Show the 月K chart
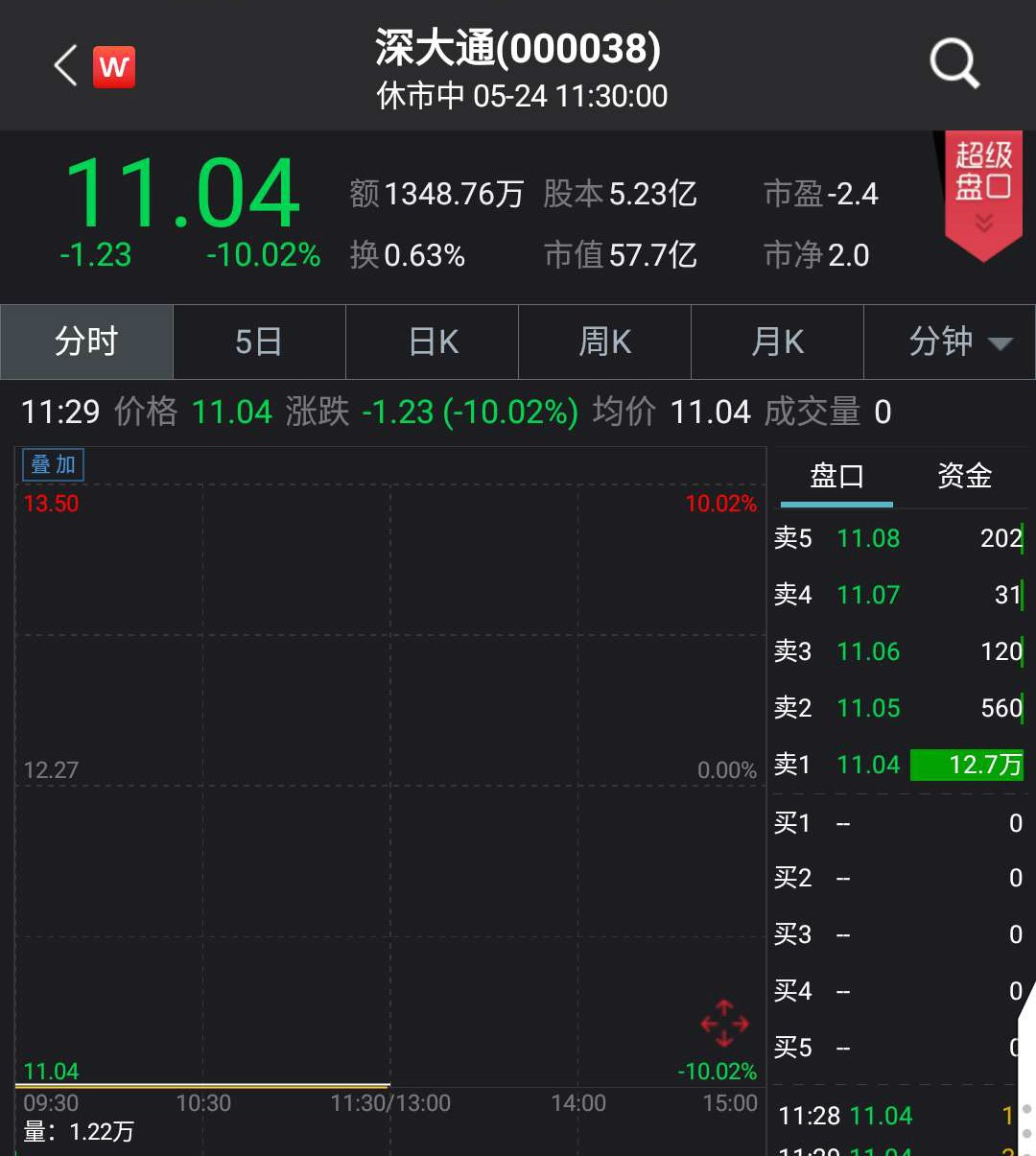1036x1156 pixels. click(778, 342)
